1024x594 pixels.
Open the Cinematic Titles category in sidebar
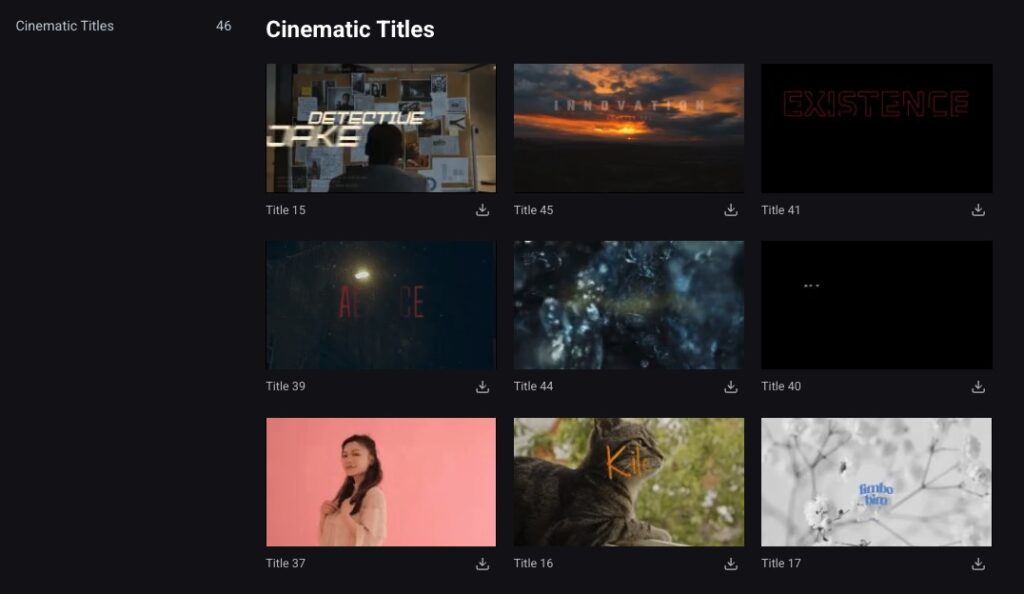point(65,26)
